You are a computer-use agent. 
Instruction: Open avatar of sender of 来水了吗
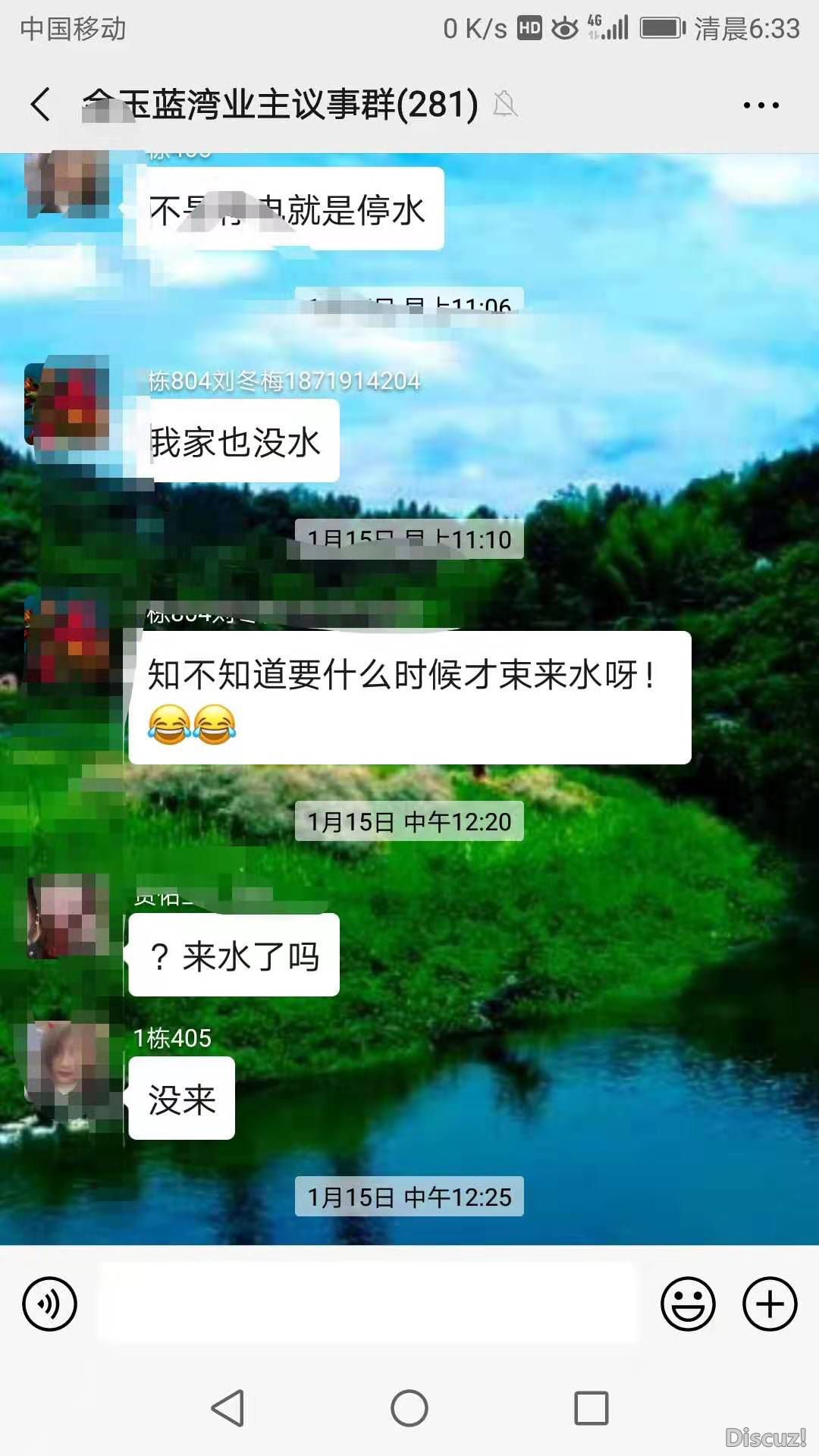click(67, 915)
